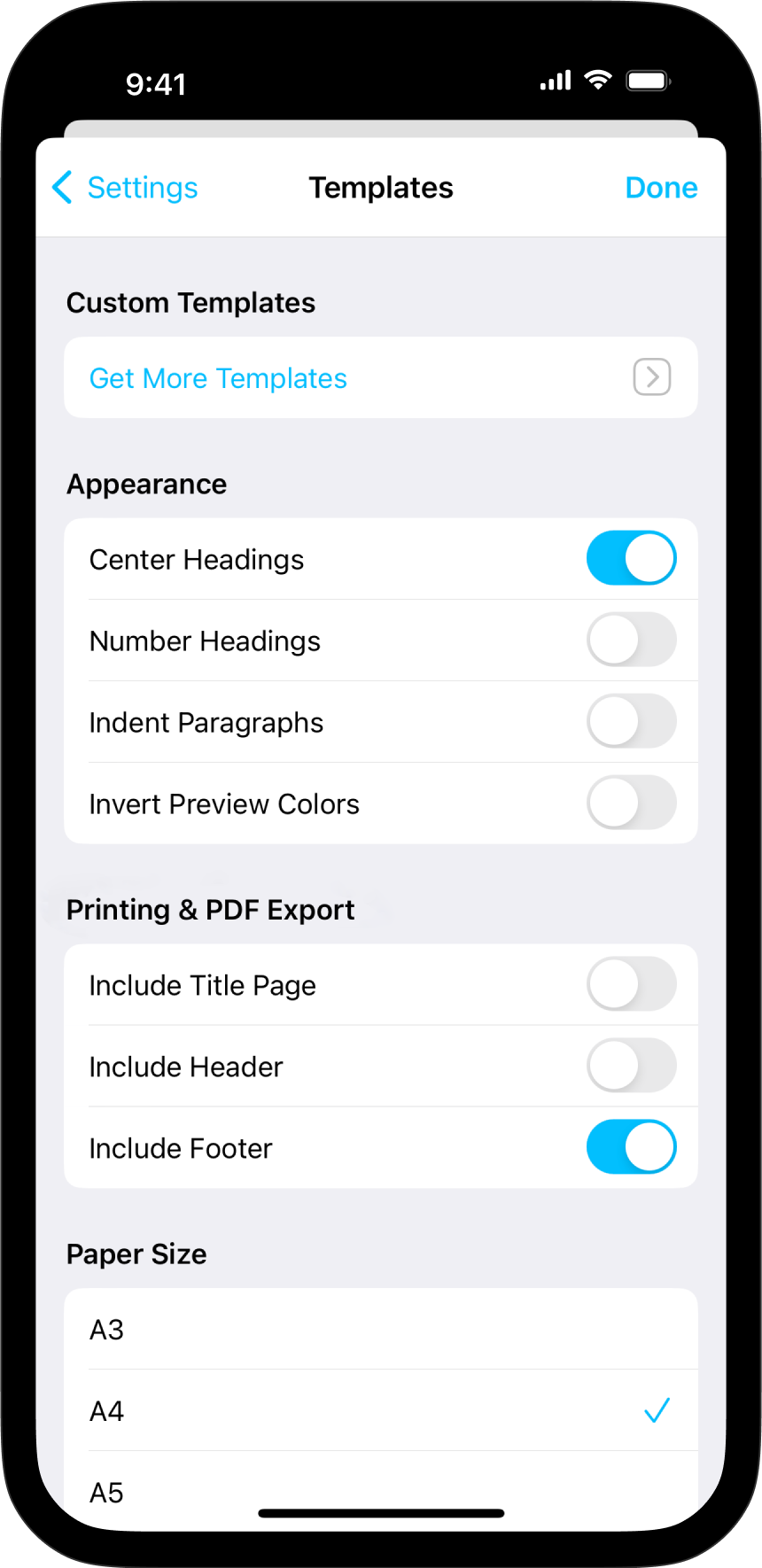Turn on Include Header
The height and width of the screenshot is (1568, 762).
click(631, 1066)
